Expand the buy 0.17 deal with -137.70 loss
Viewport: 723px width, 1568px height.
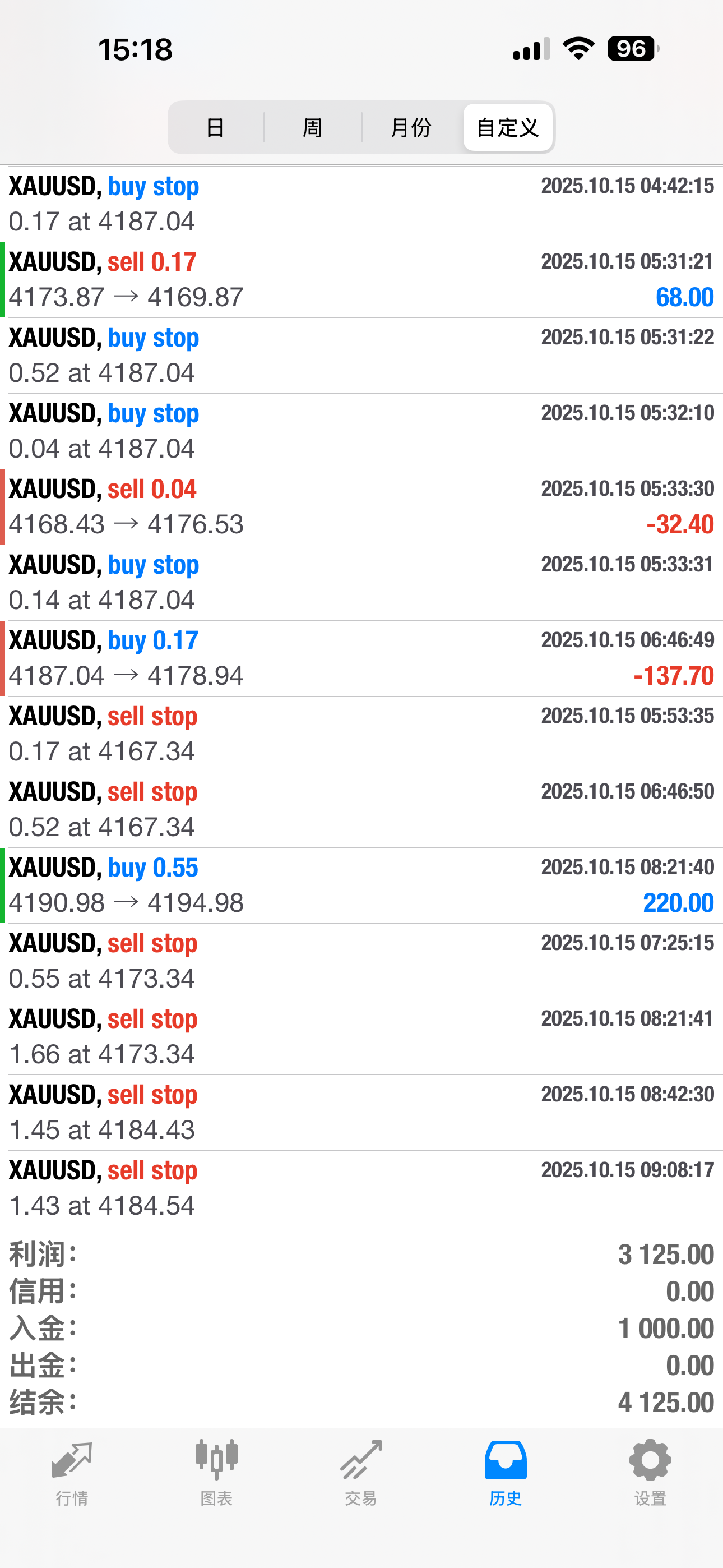pyautogui.click(x=361, y=658)
